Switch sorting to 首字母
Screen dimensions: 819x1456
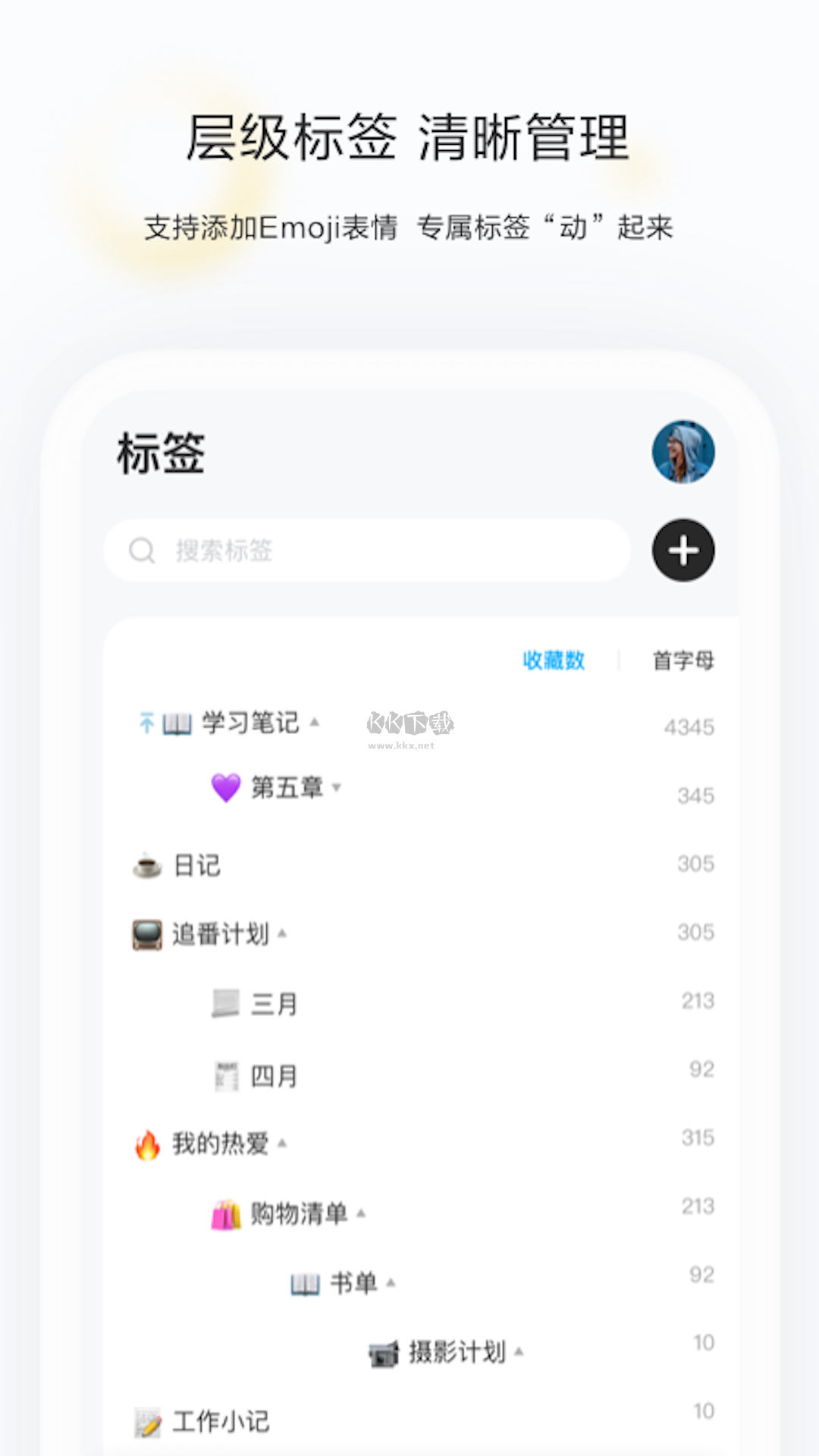(x=682, y=660)
